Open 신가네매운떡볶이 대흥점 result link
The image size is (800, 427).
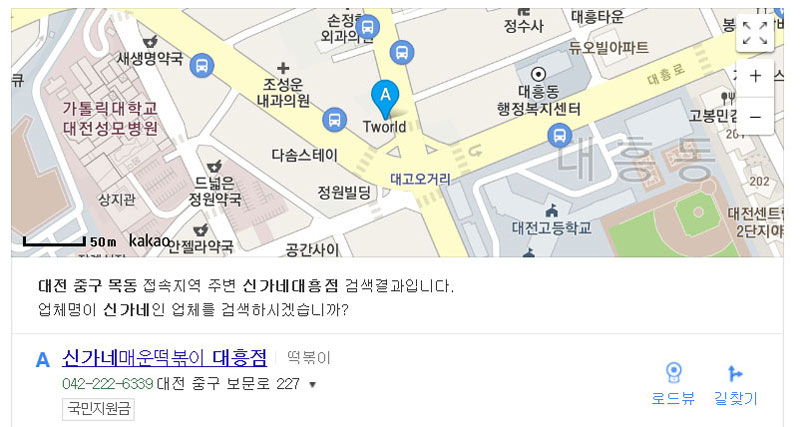tap(164, 358)
